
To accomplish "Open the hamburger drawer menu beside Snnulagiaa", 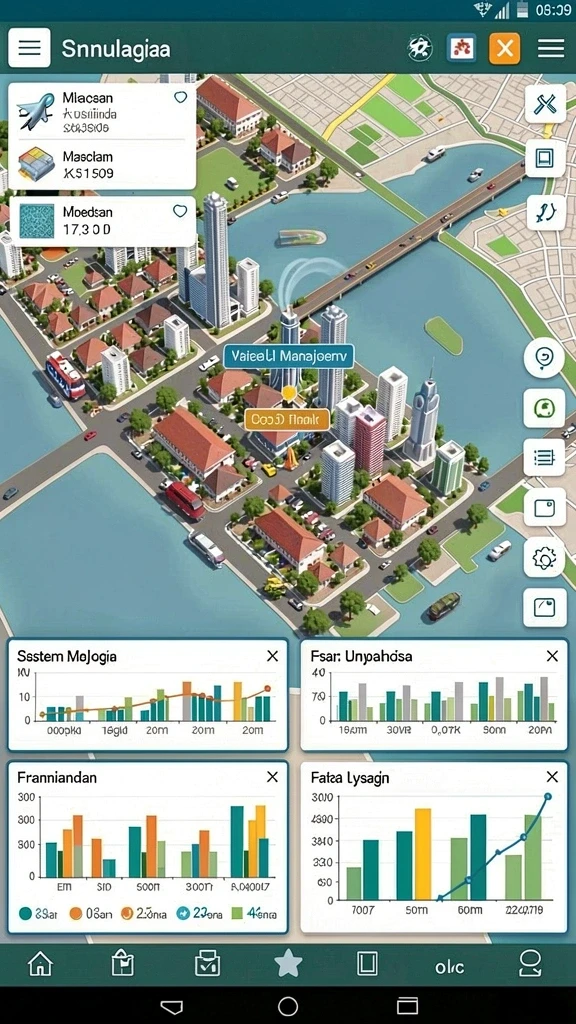I will click(x=29, y=48).
